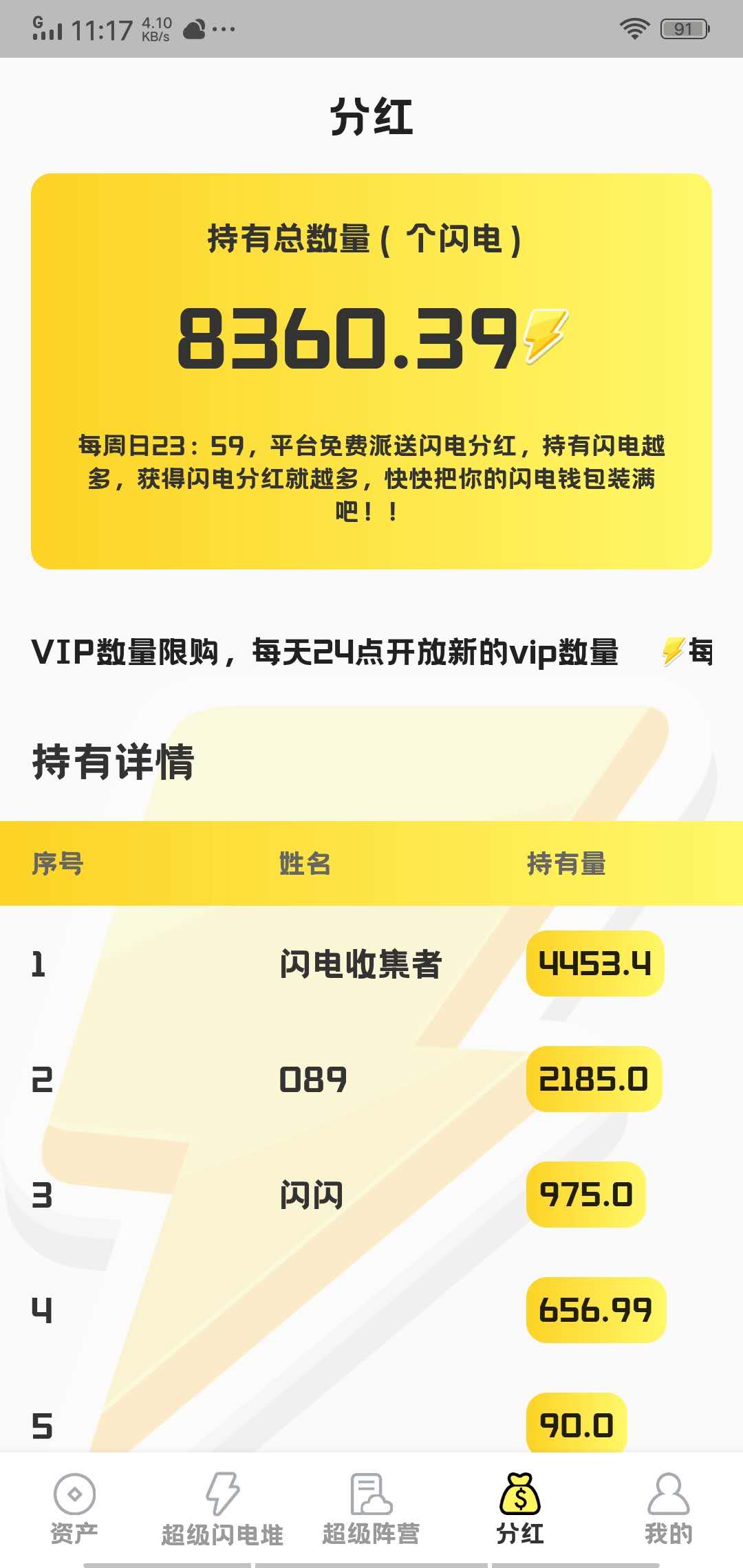743x1568 pixels.
Task: Click the Wi-Fi icon in status bar
Action: pos(634,29)
